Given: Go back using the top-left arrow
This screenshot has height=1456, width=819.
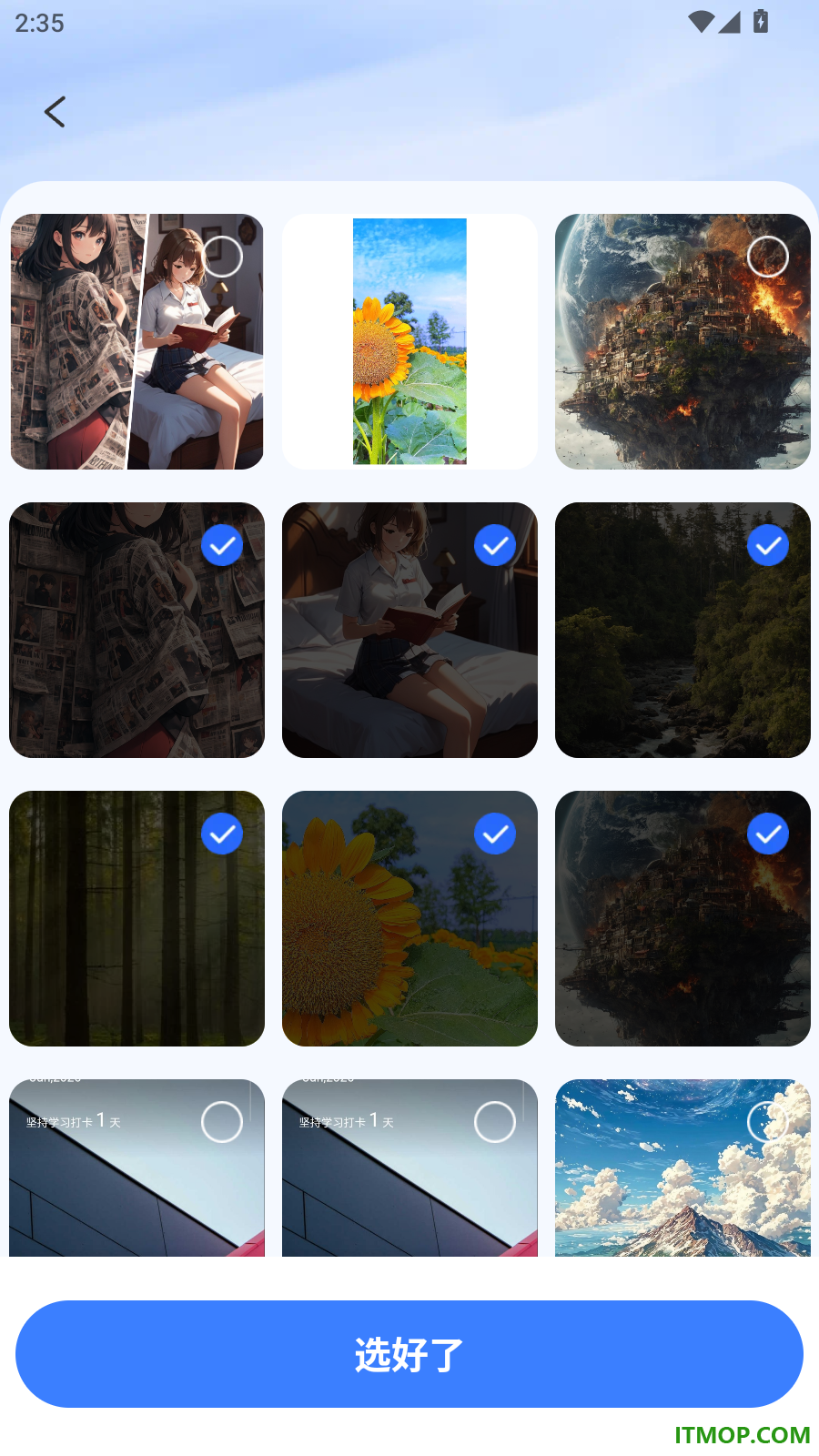Looking at the screenshot, I should click(55, 112).
